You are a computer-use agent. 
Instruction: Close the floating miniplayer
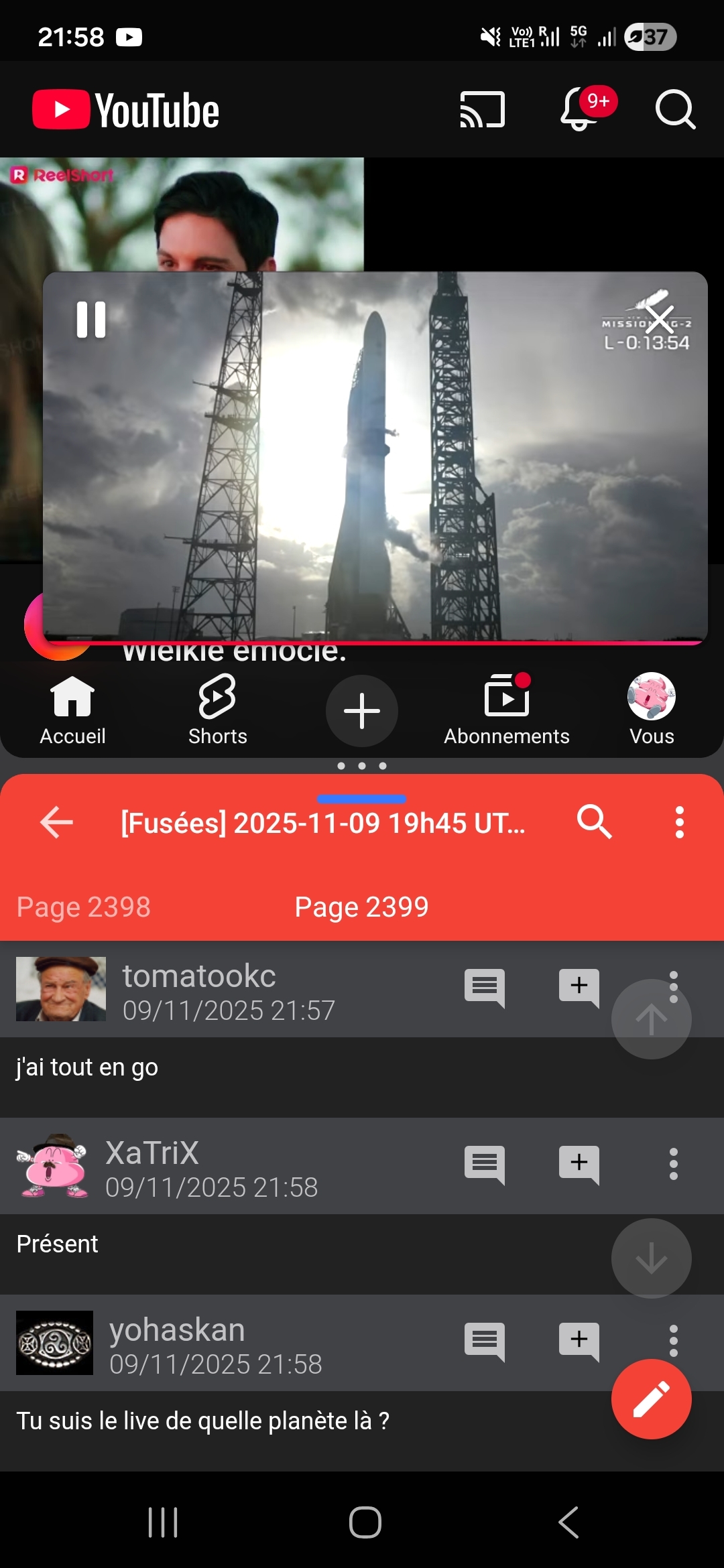[660, 320]
